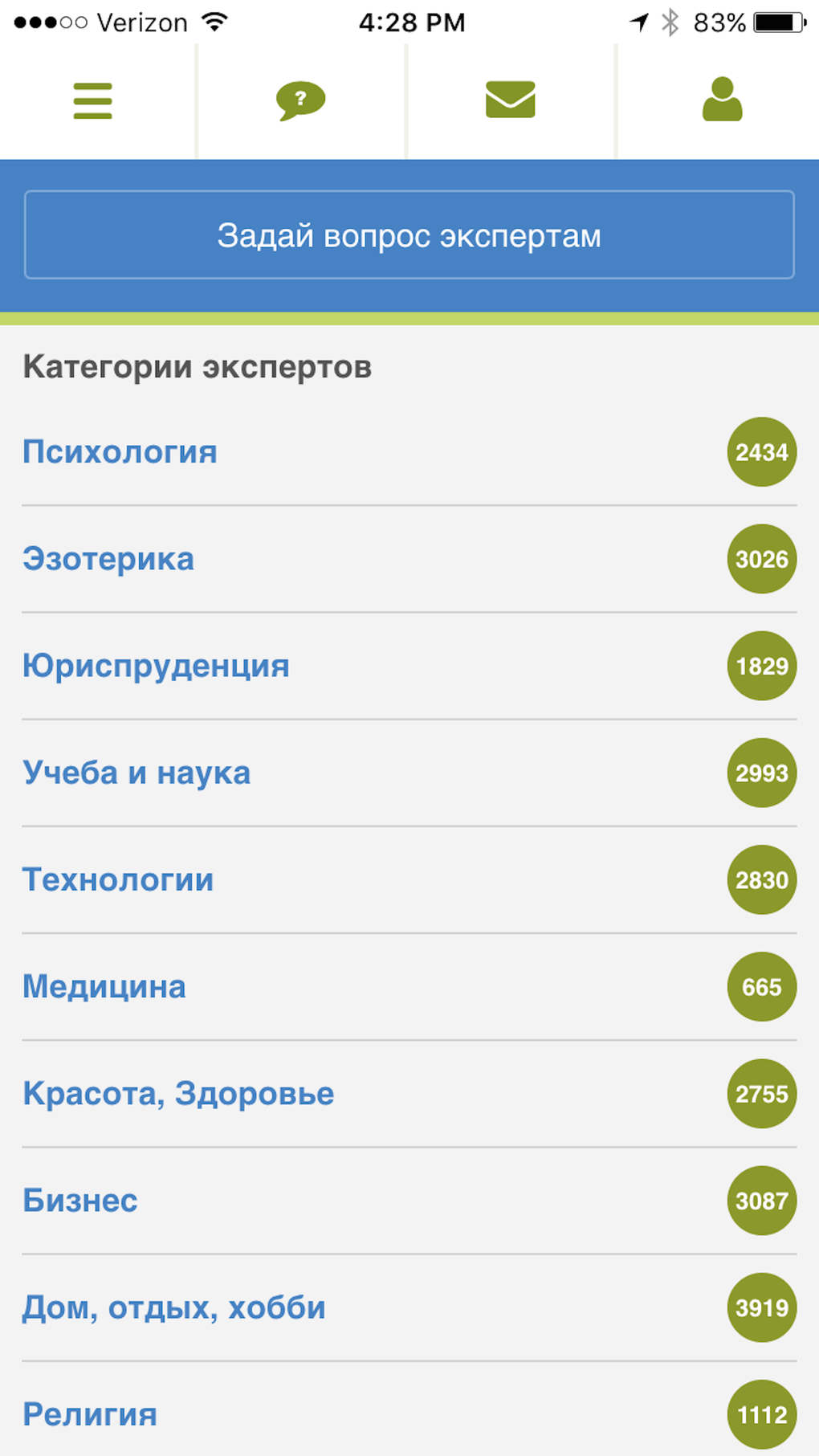This screenshot has height=1456, width=819.
Task: Open Дом, отдых, хобби category
Action: pos(174,1307)
